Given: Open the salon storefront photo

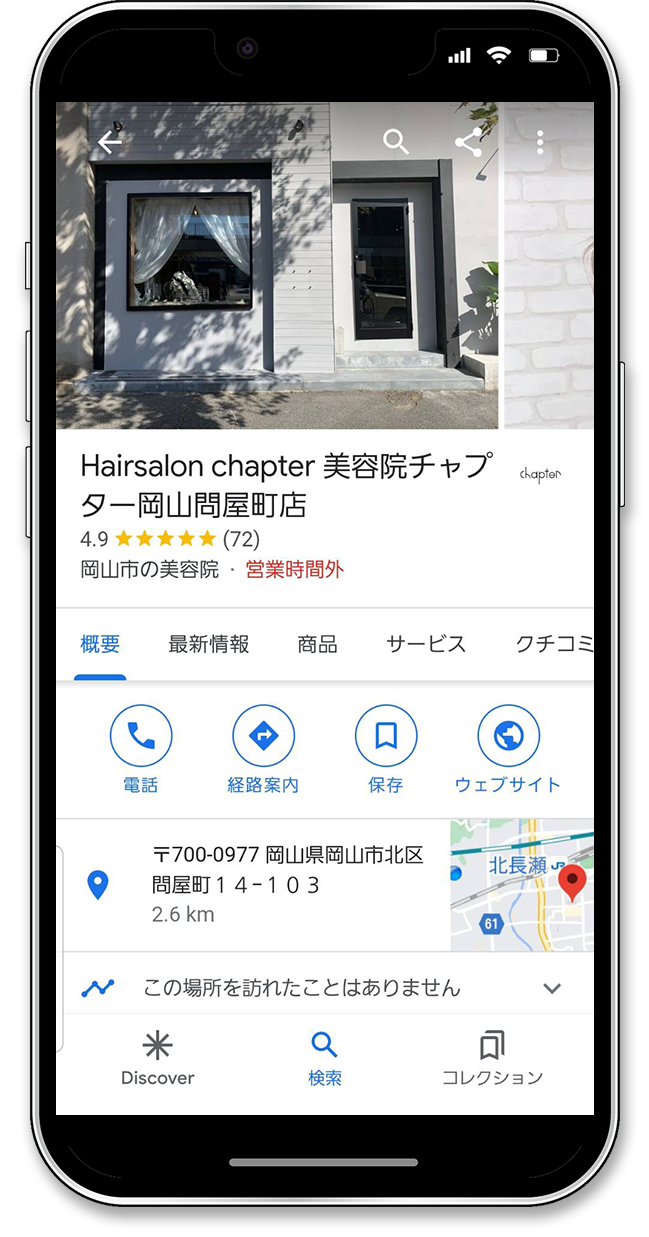Looking at the screenshot, I should click(x=277, y=265).
